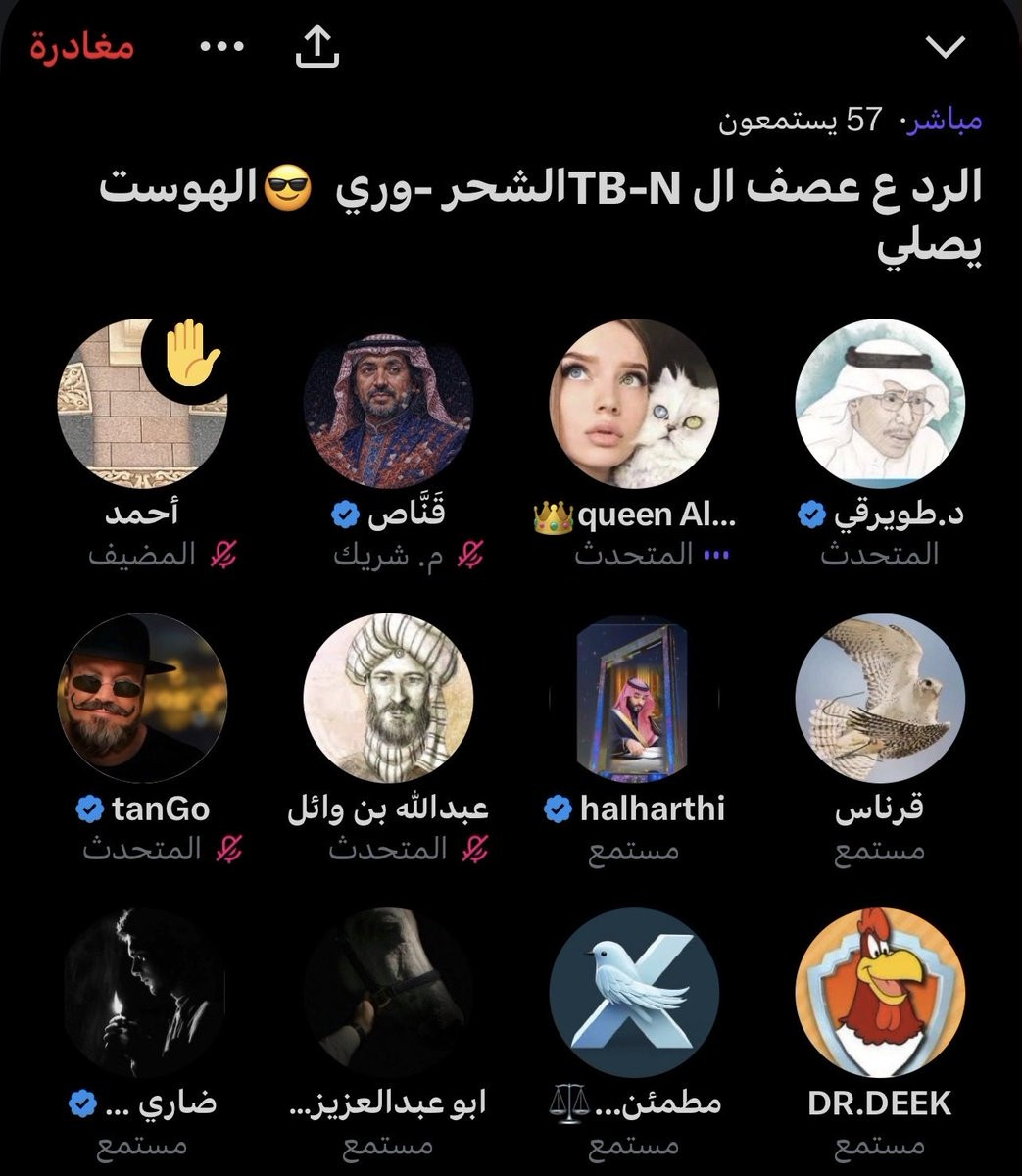Open listener halharthi's profile
This screenshot has height=1176, width=1022.
[x=634, y=699]
